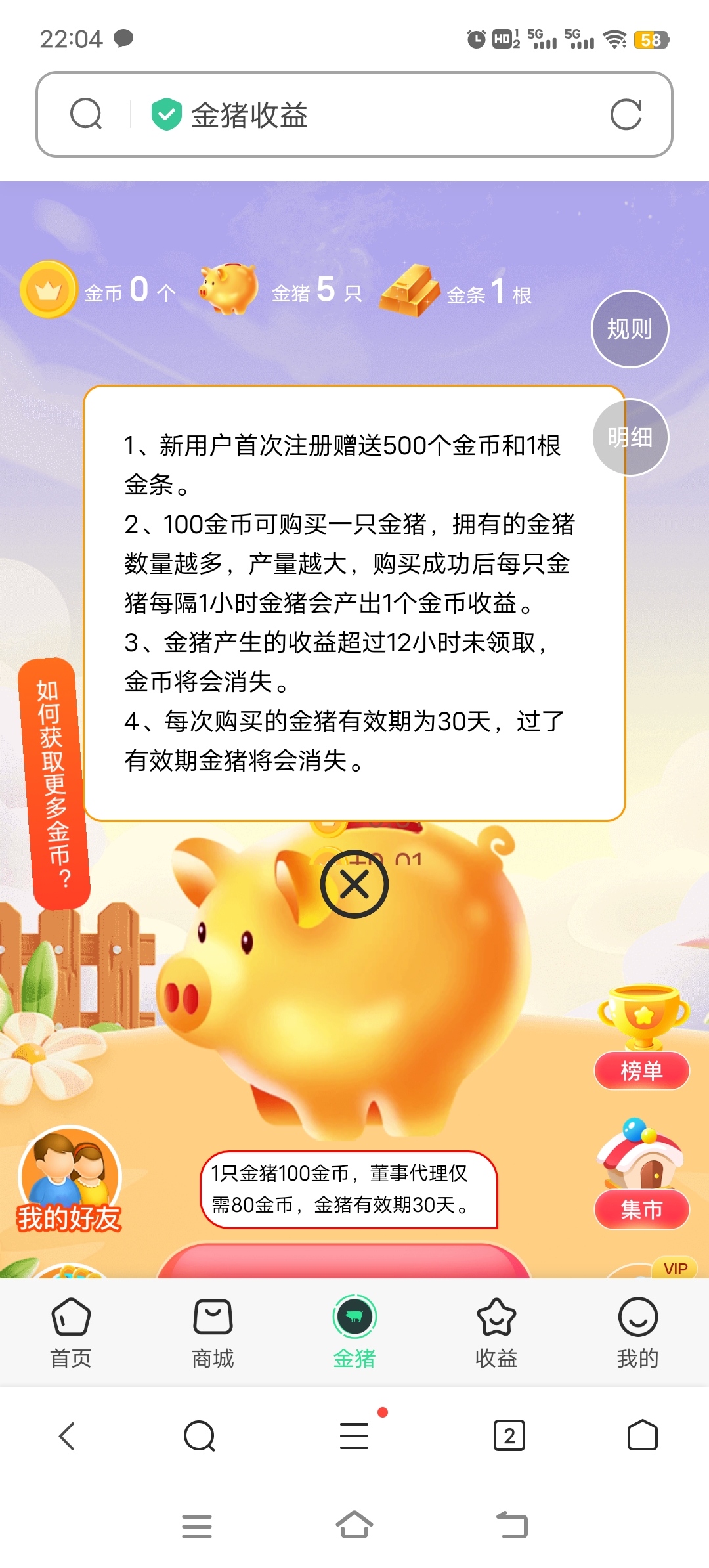The image size is (709, 1568).
Task: Open 如何获取更多金币 help banner
Action: tap(54, 783)
